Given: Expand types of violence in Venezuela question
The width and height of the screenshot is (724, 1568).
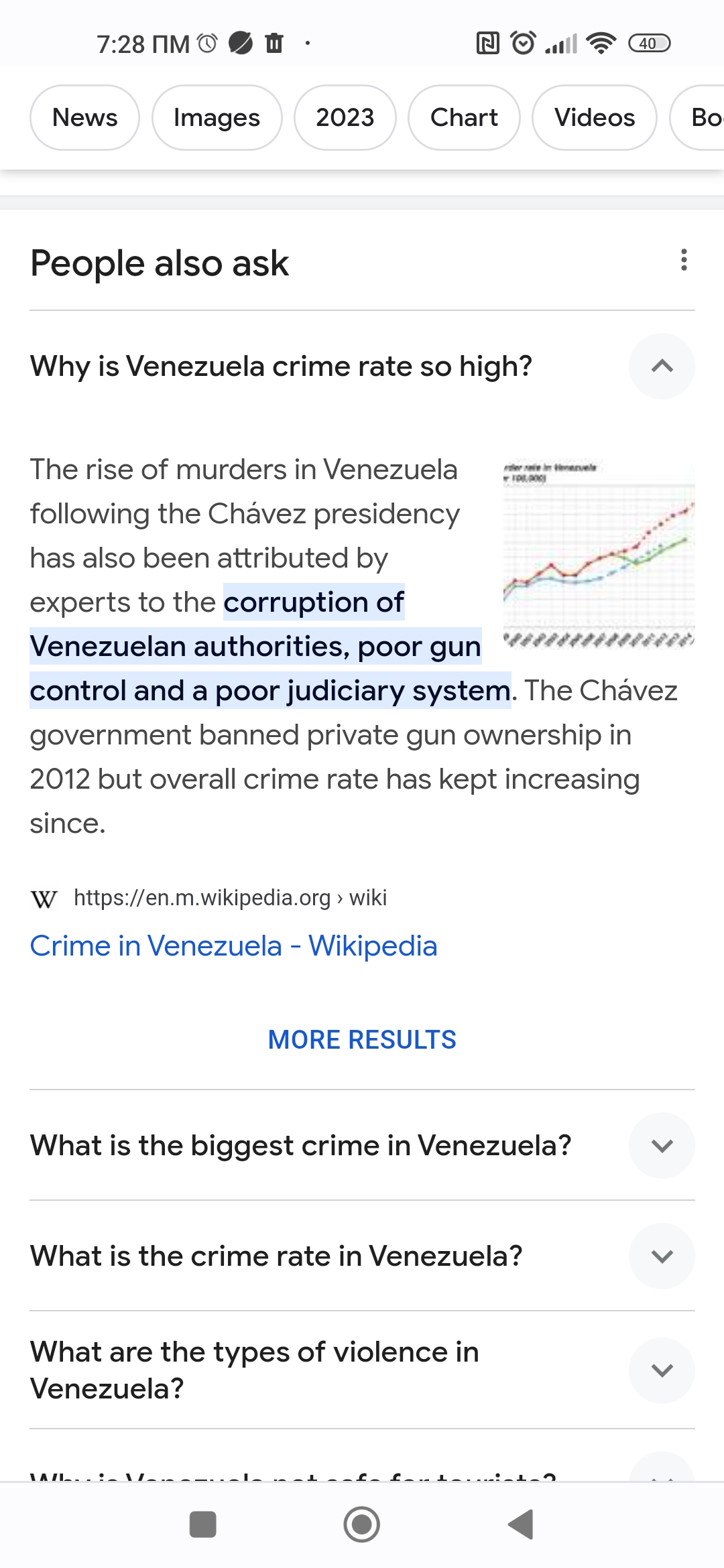Looking at the screenshot, I should [362, 1370].
